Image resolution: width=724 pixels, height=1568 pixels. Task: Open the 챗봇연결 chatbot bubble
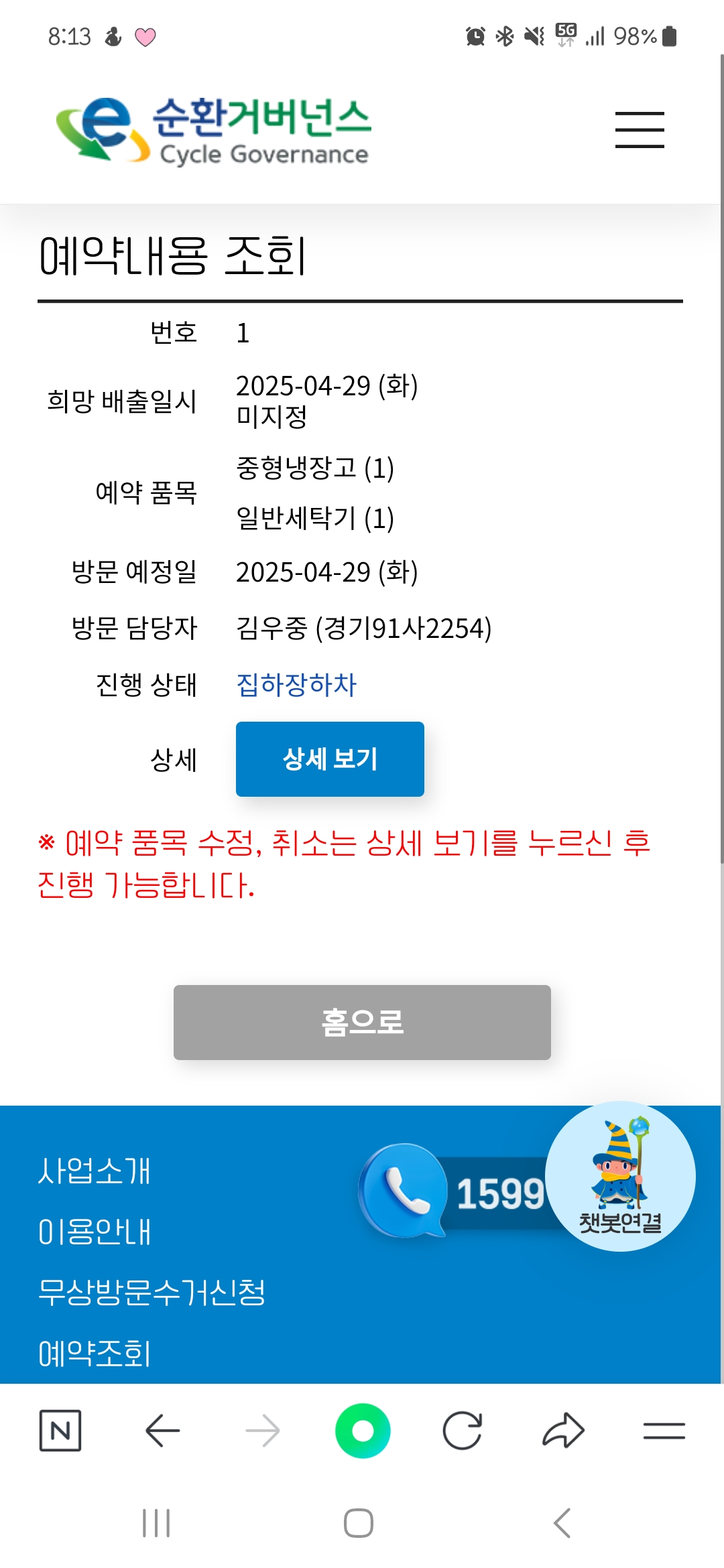tap(620, 1177)
